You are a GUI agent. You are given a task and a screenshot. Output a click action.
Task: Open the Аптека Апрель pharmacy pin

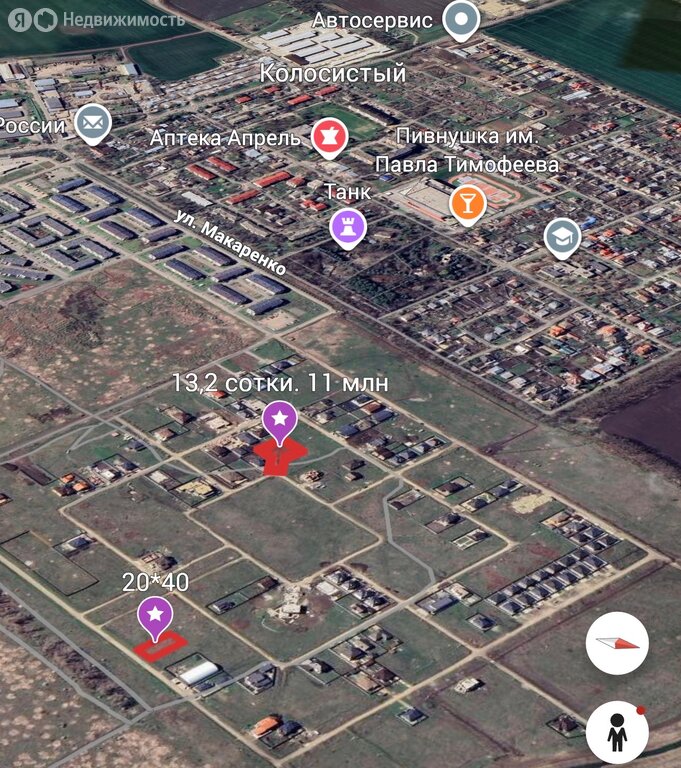[x=328, y=135]
